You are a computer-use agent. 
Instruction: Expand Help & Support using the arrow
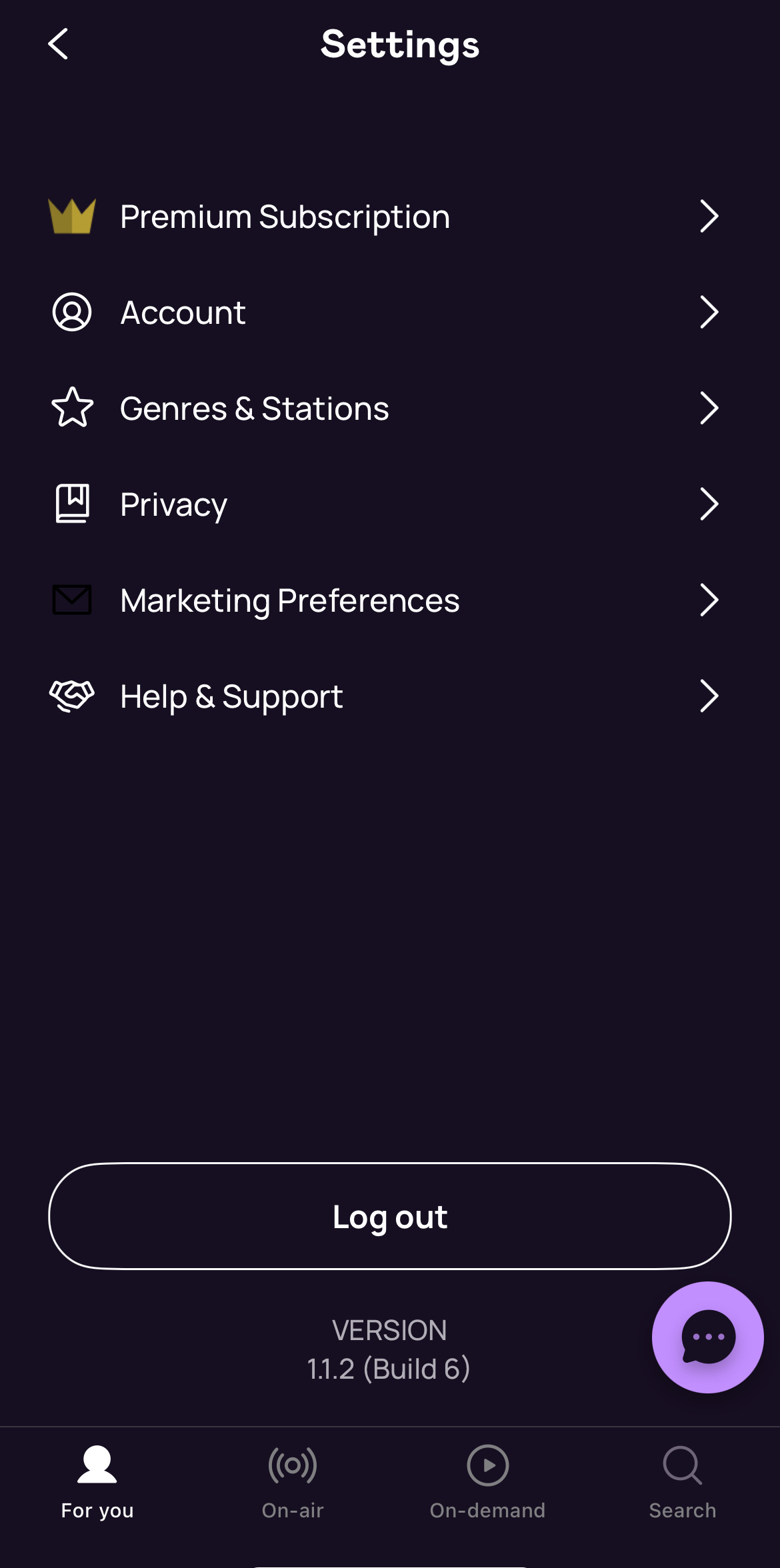709,696
